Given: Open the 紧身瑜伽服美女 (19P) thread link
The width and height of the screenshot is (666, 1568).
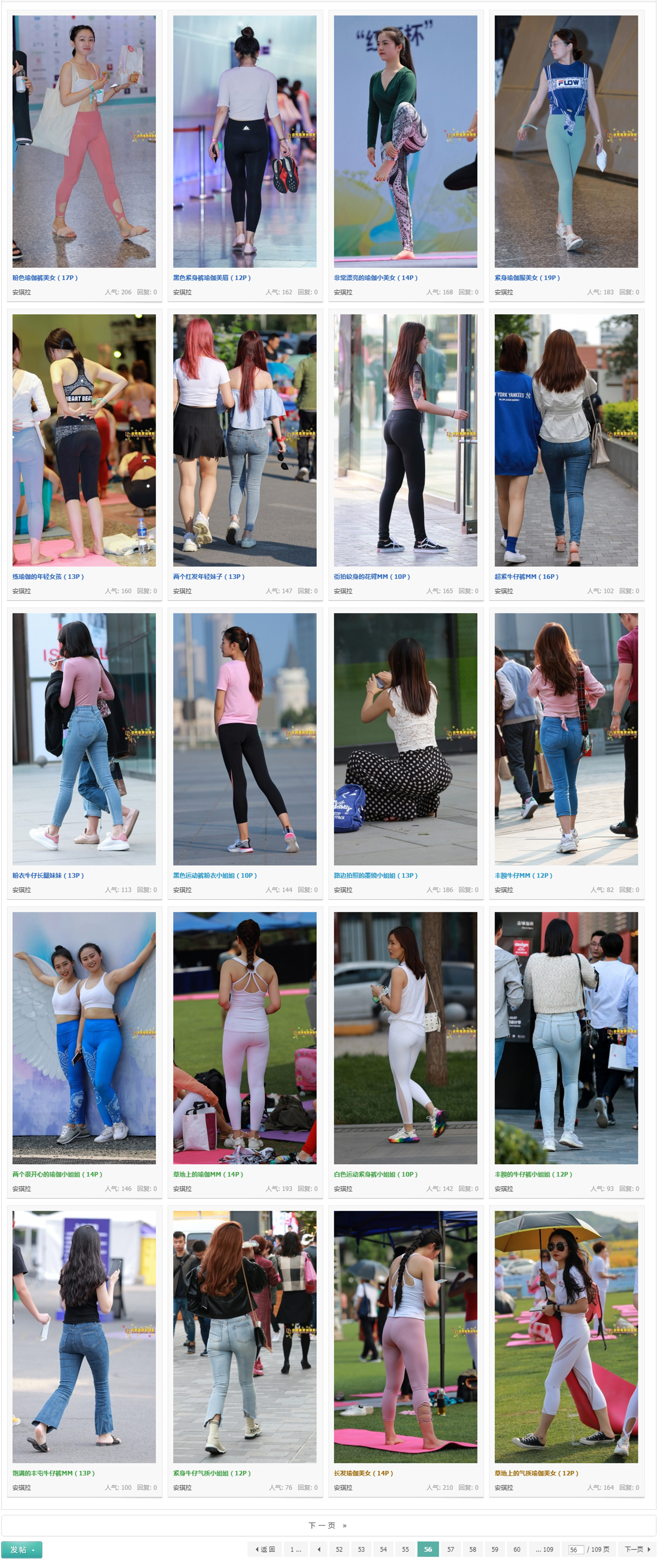Looking at the screenshot, I should coord(527,277).
